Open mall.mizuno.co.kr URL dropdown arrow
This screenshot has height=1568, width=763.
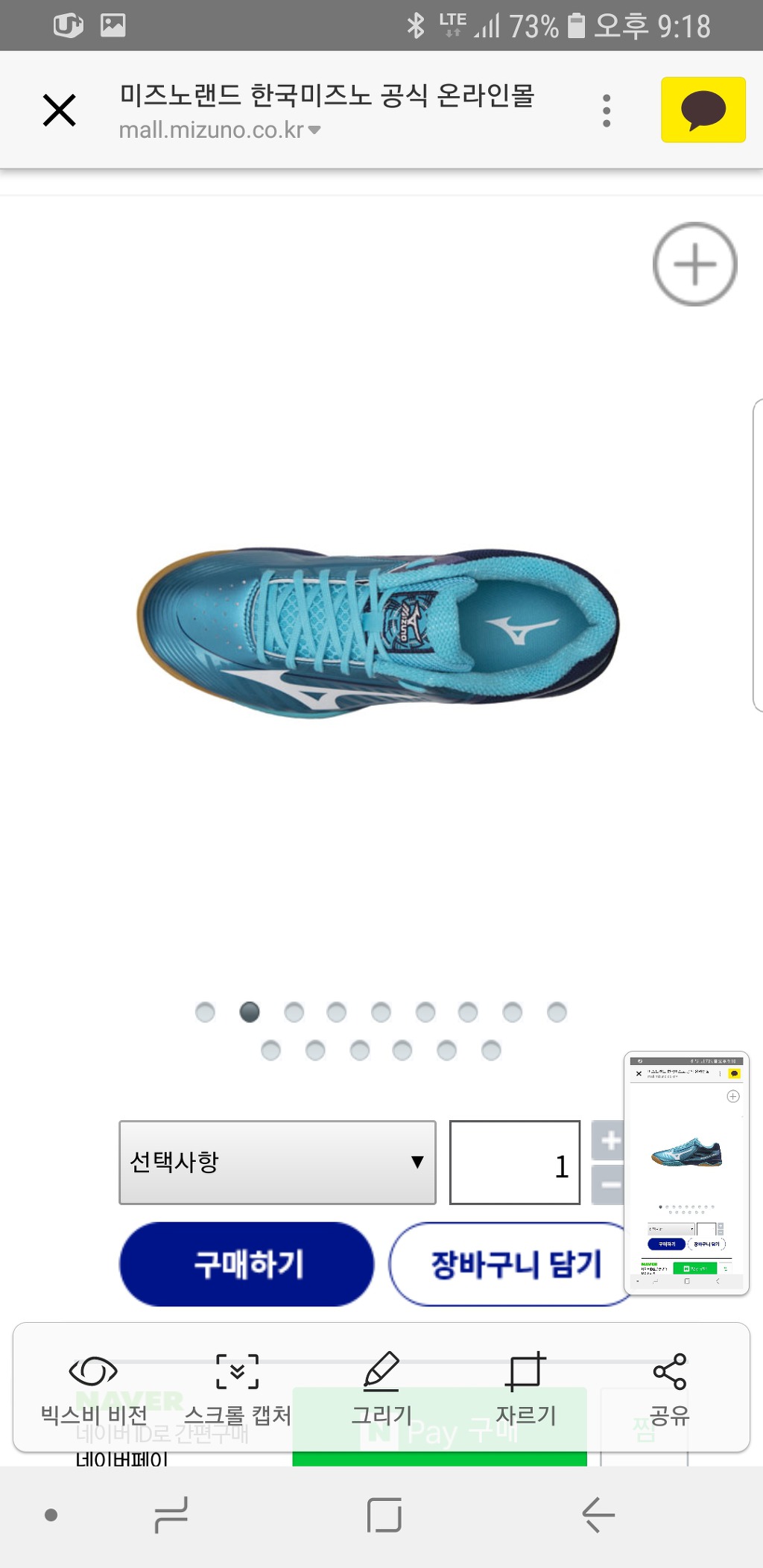point(314,130)
